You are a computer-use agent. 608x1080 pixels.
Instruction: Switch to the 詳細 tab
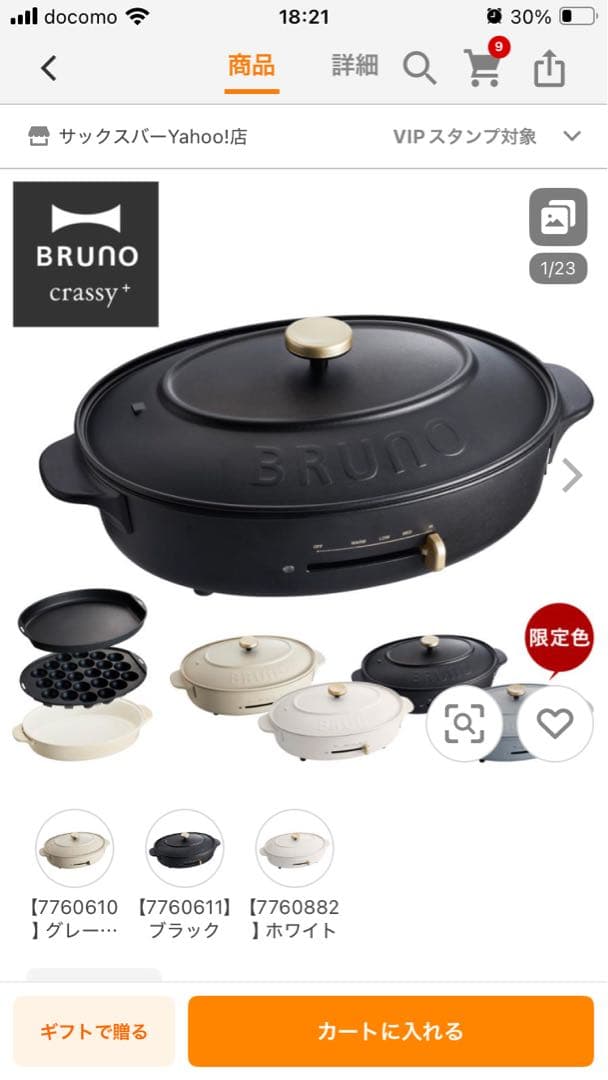(355, 66)
